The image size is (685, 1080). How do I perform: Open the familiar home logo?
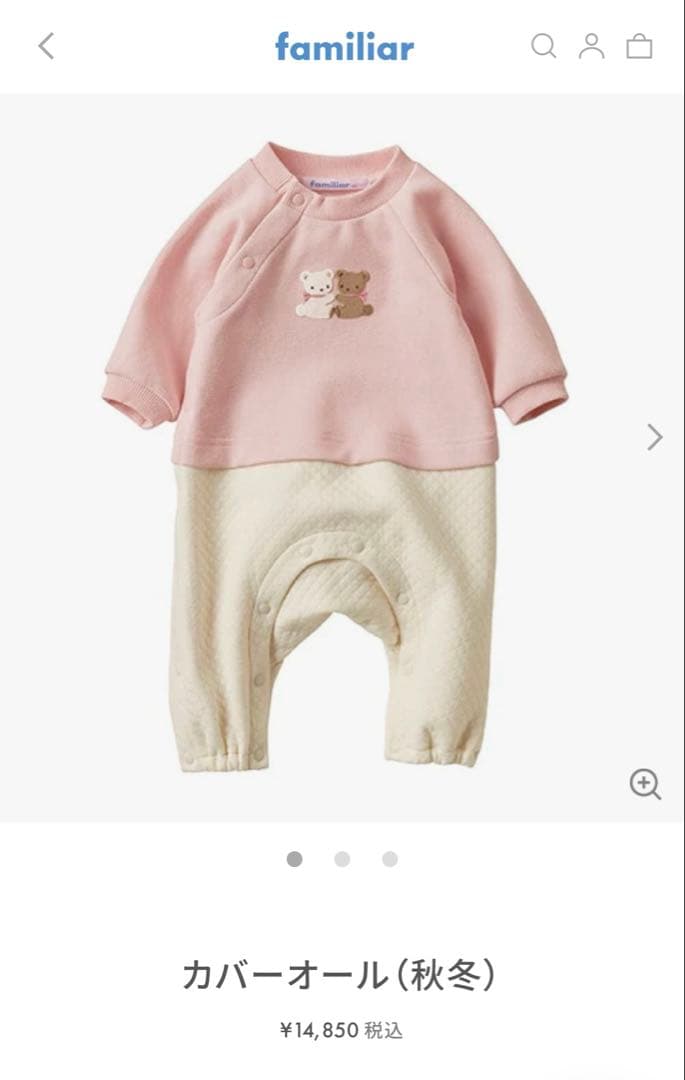[x=344, y=46]
